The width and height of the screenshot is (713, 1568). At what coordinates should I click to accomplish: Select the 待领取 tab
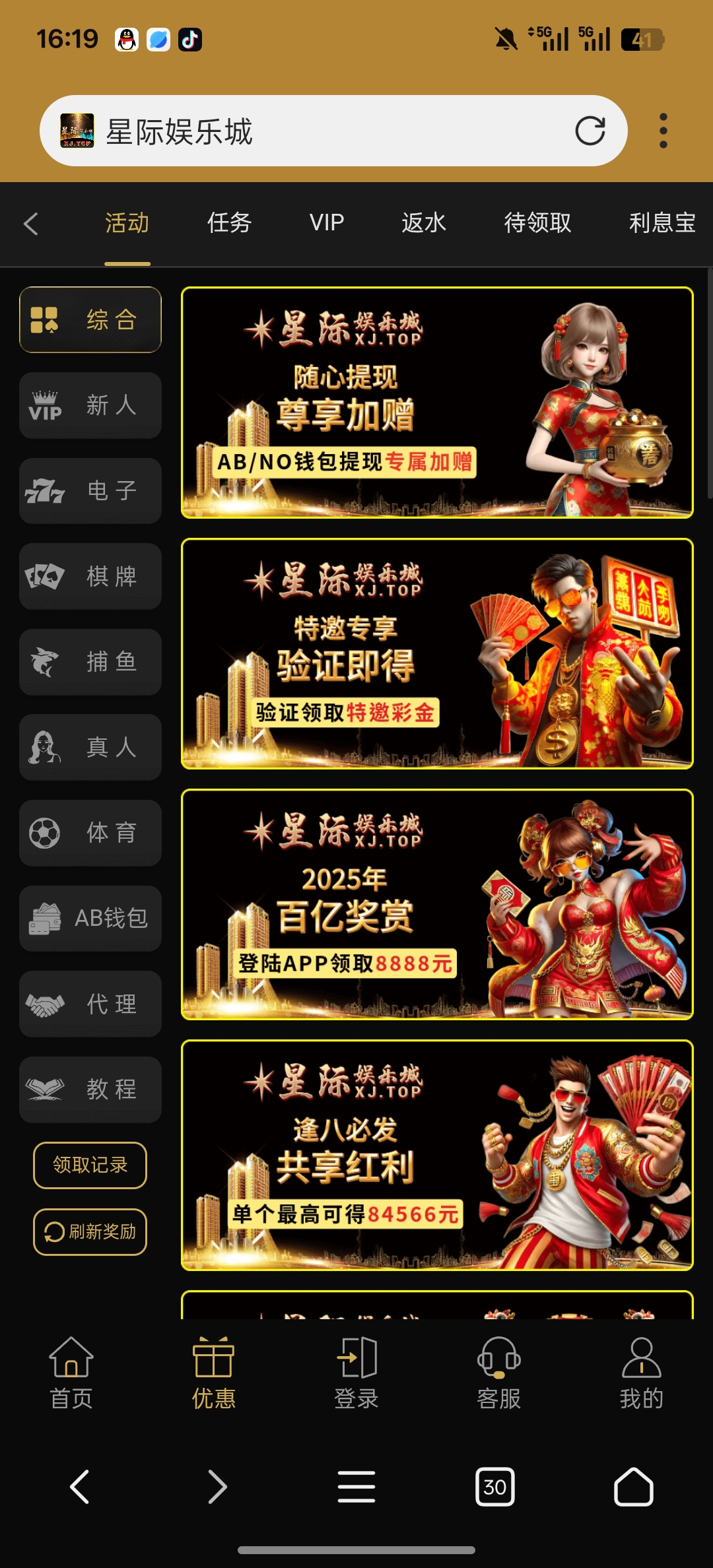pos(537,223)
